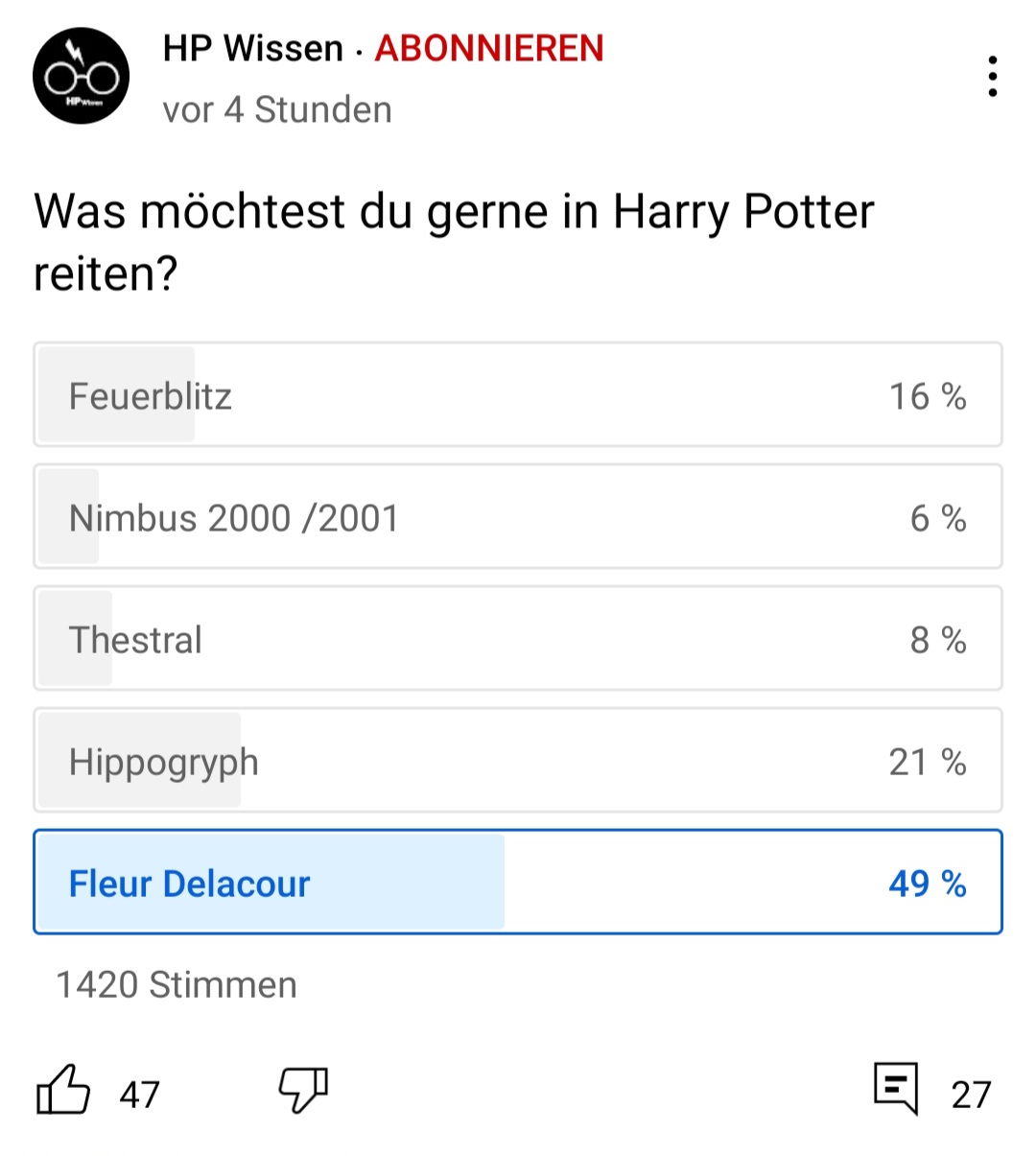The image size is (1036, 1156).
Task: Choose the Thestral poll option
Action: click(x=518, y=639)
